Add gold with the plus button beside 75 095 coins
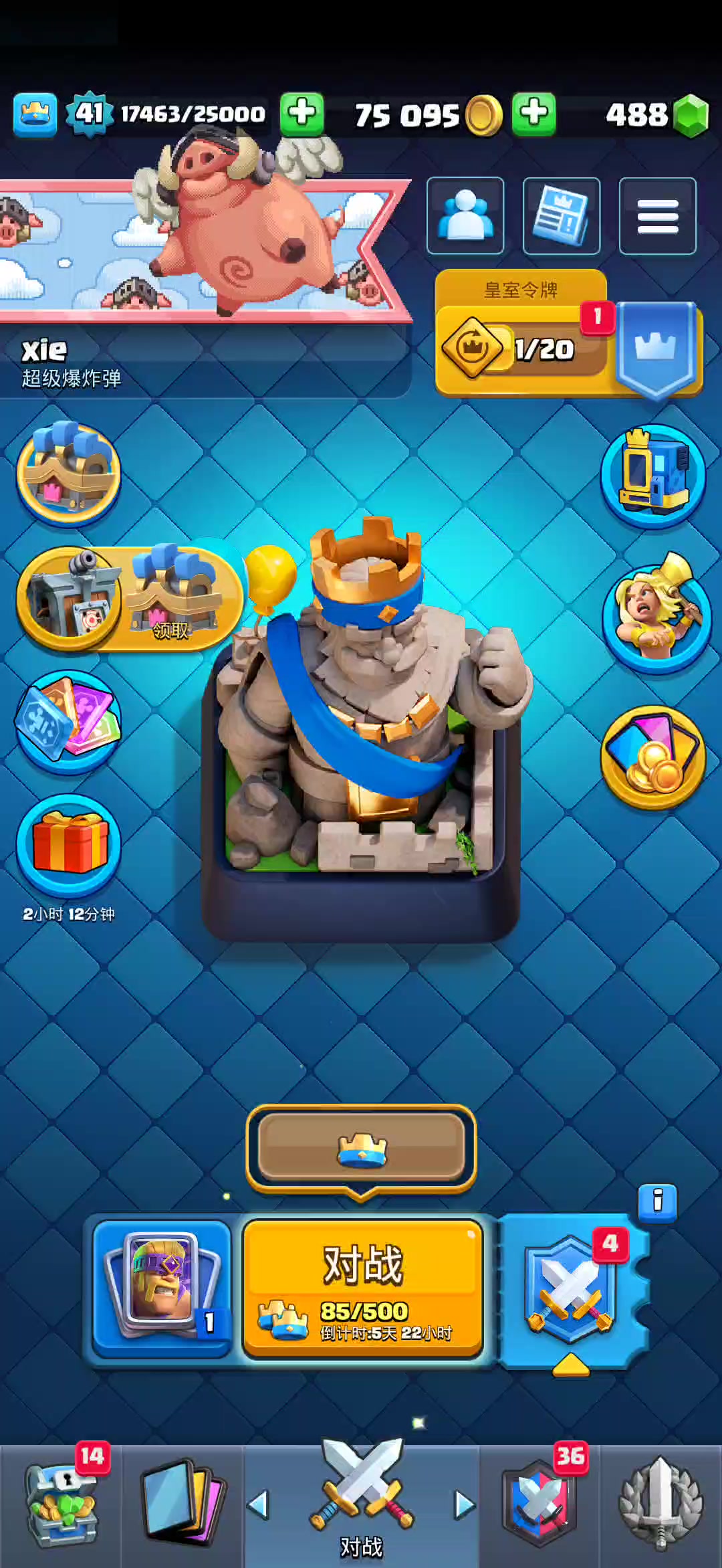This screenshot has height=1568, width=722. click(534, 114)
